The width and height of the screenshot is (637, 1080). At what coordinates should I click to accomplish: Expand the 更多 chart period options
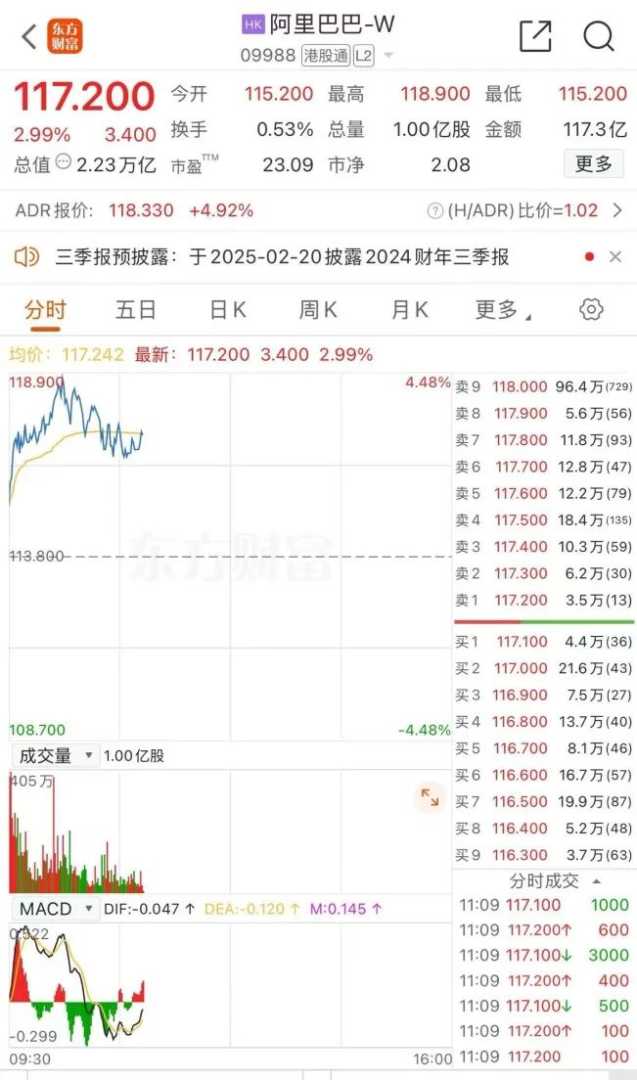pos(502,310)
